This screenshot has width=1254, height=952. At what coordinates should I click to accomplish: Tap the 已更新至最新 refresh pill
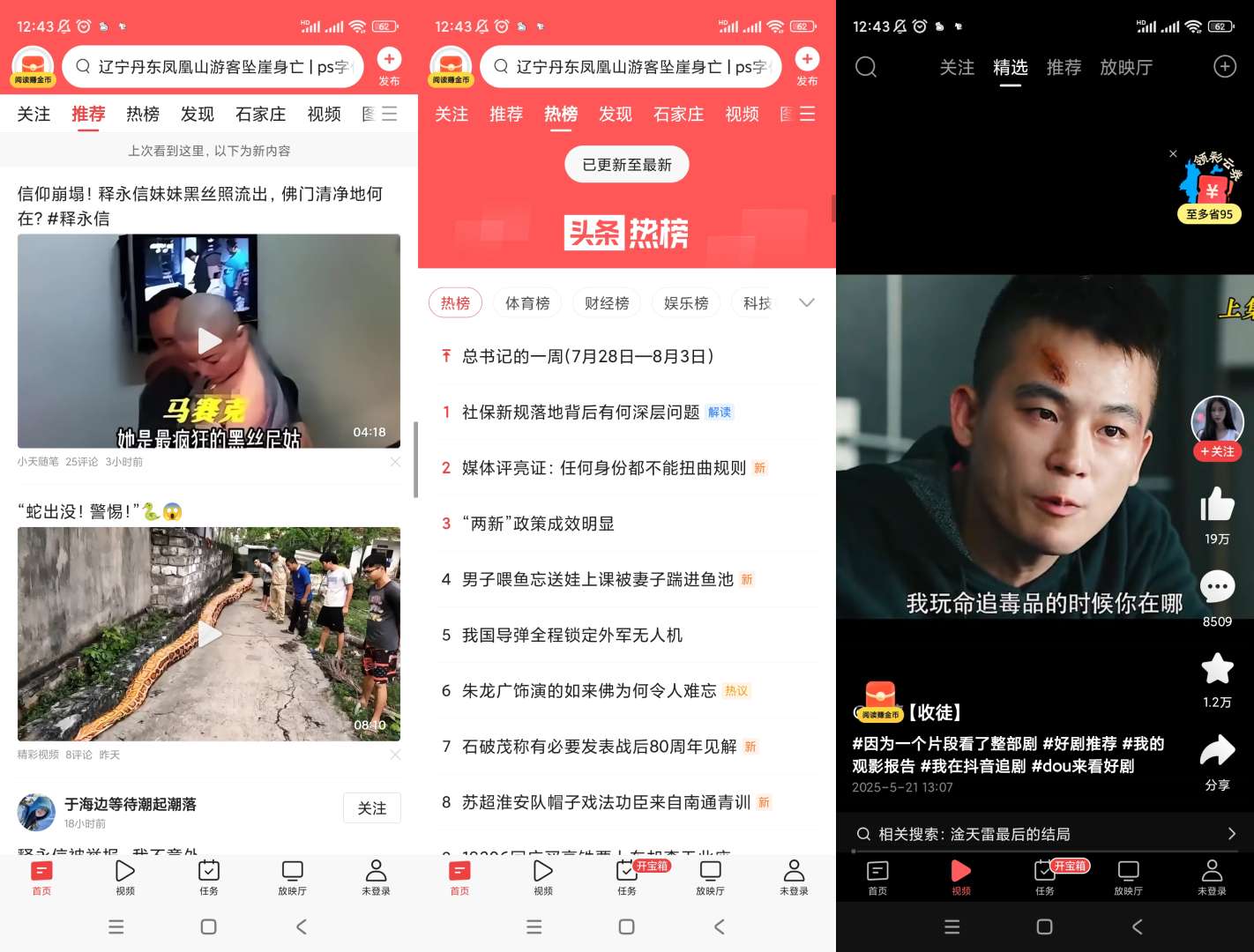626,165
